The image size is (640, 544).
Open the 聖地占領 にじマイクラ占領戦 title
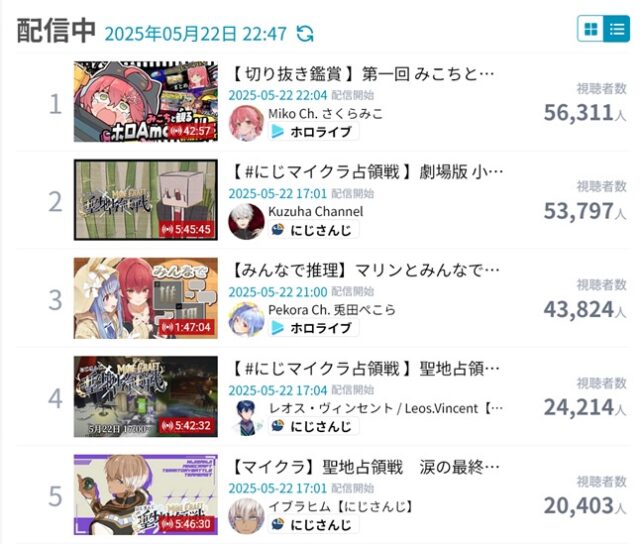(366, 369)
